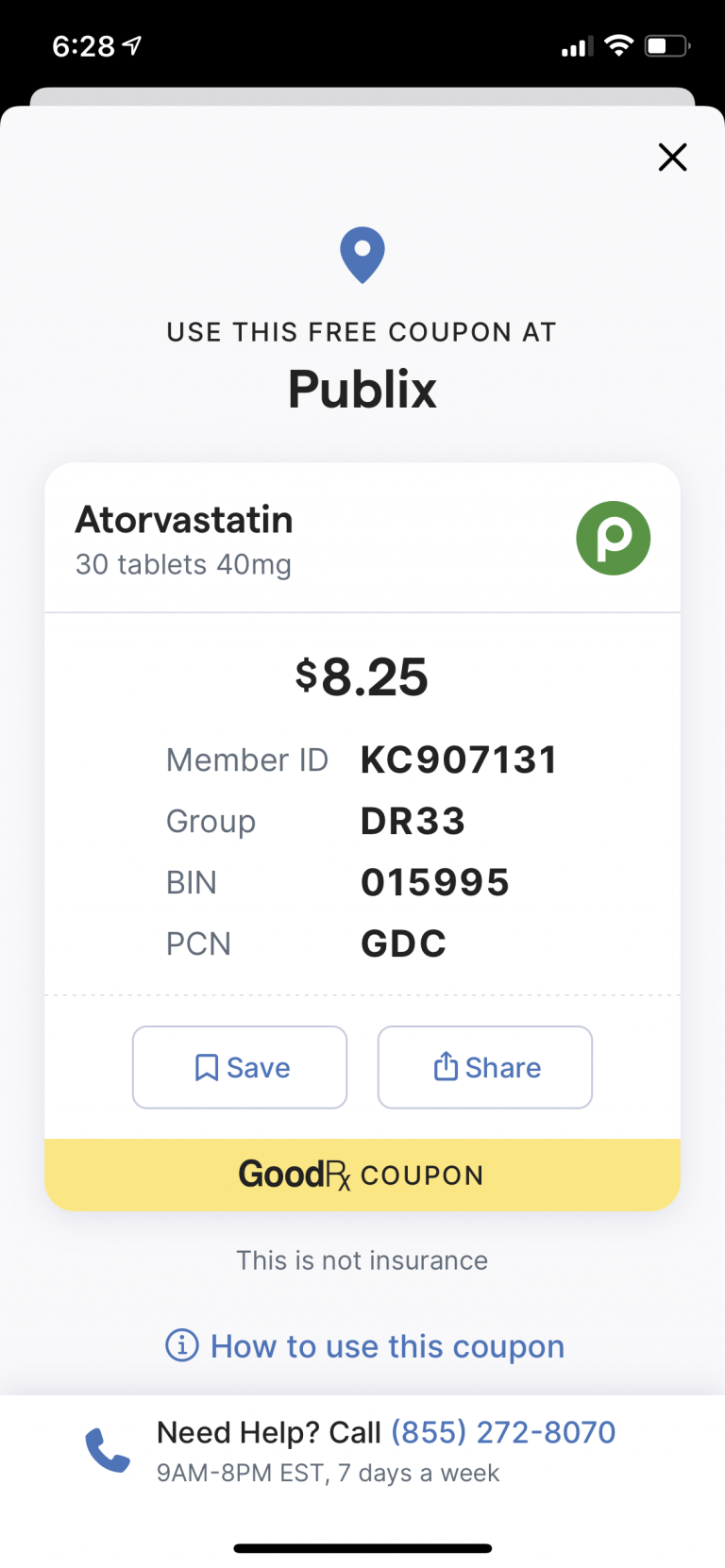Tap the share arrow icon
Image resolution: width=725 pixels, height=1568 pixels.
tap(445, 1066)
